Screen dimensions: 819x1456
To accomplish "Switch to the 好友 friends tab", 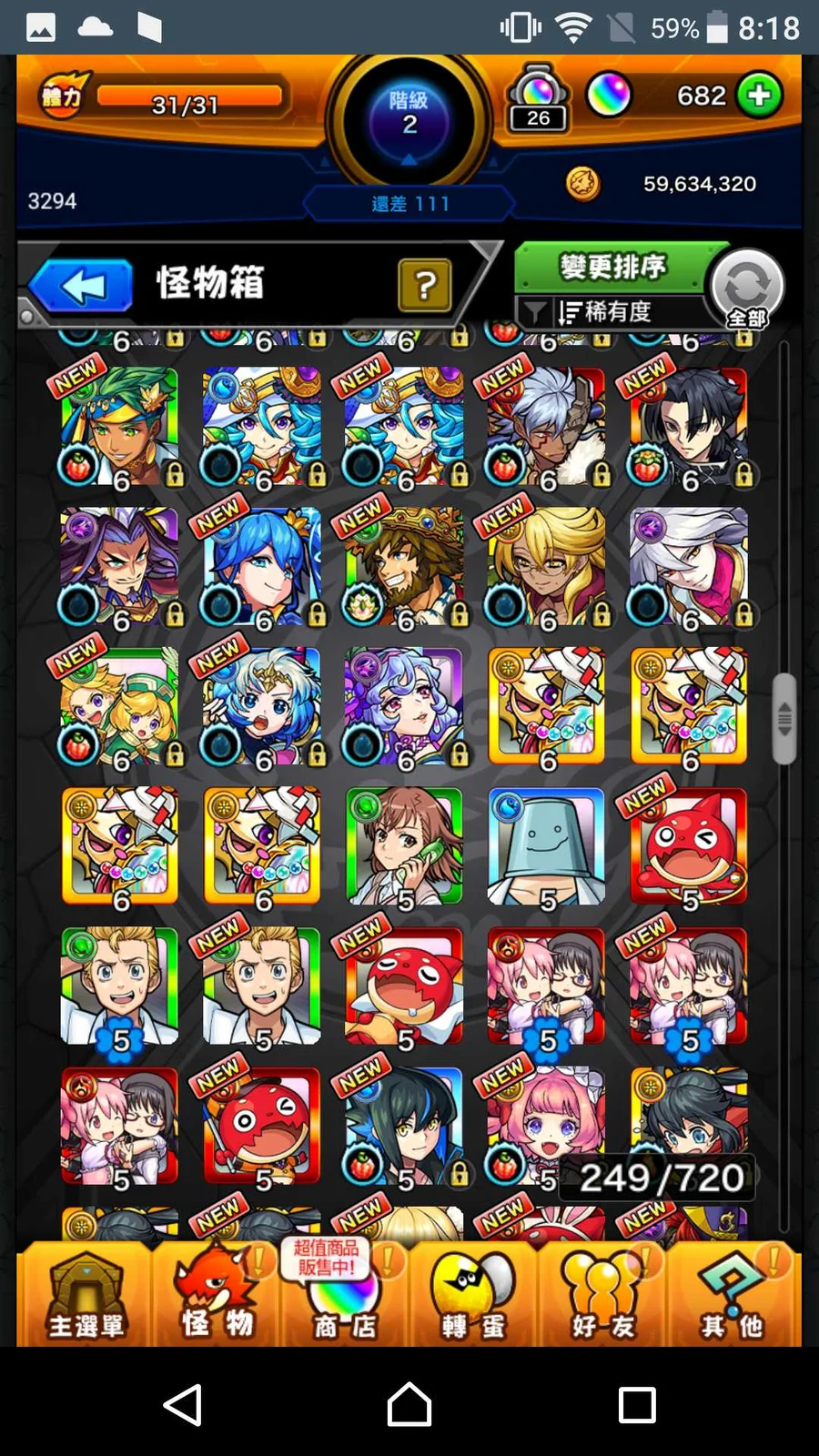I will point(602,1295).
